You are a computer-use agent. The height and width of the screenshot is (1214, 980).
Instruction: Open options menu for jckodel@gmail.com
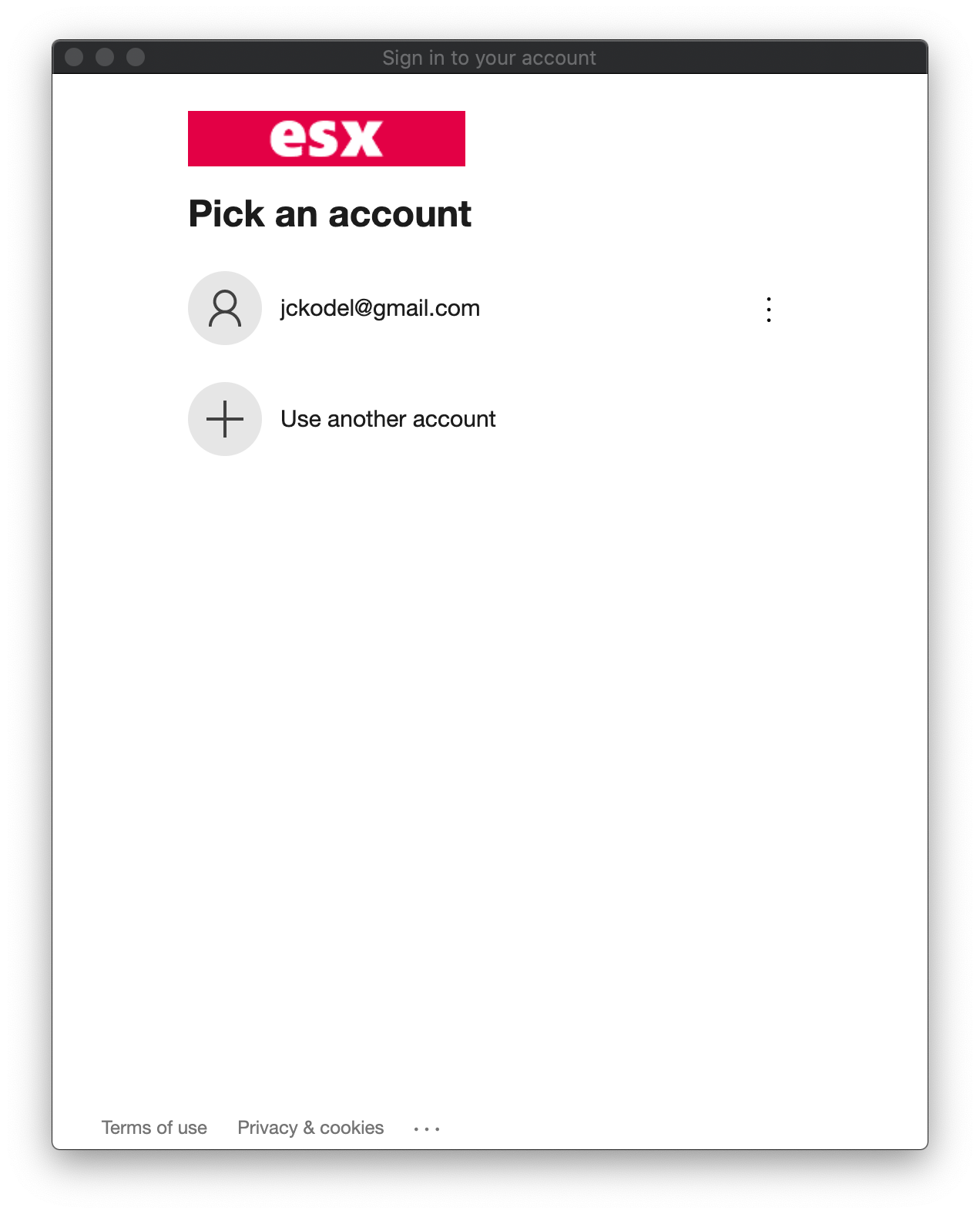768,309
